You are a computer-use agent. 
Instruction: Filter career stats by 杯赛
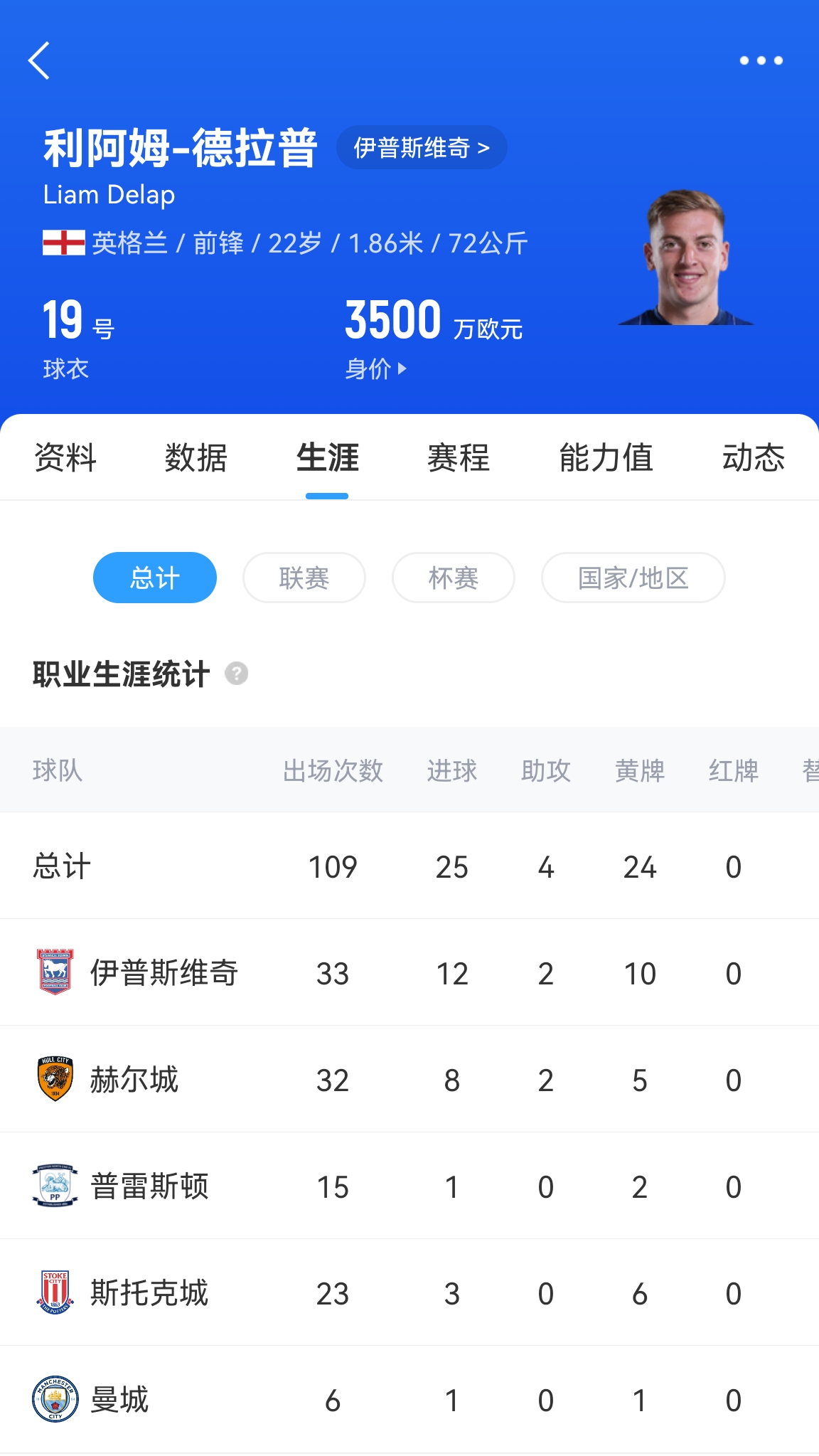(454, 578)
